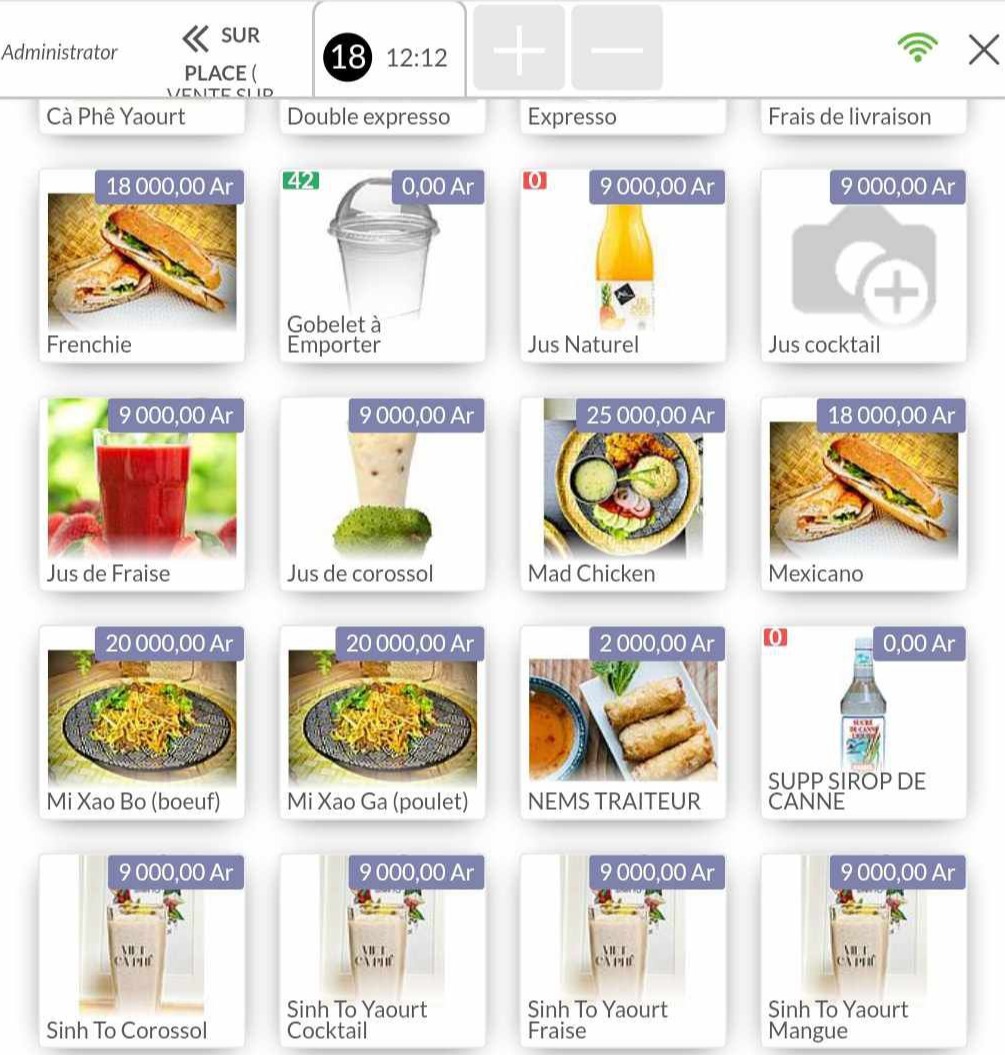The width and height of the screenshot is (1005, 1055).
Task: Add Frenchie sandwich to the order
Action: 142,265
